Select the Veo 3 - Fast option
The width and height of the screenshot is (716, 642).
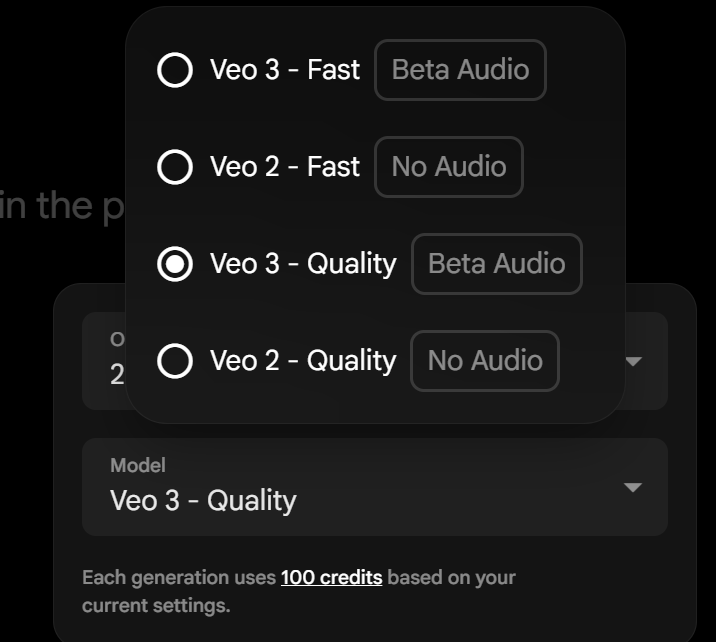[x=175, y=70]
